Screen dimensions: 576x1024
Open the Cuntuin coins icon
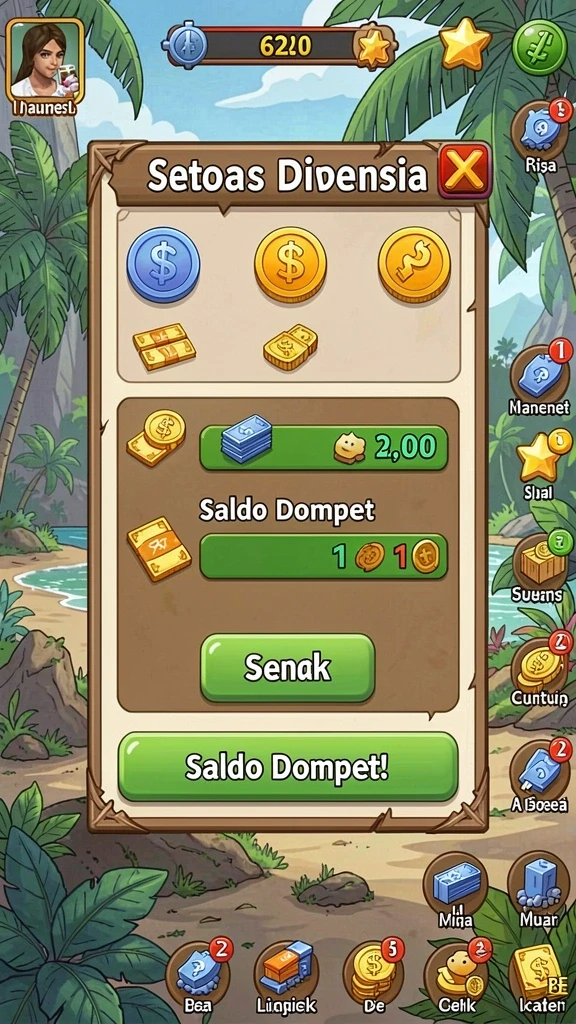pyautogui.click(x=539, y=664)
